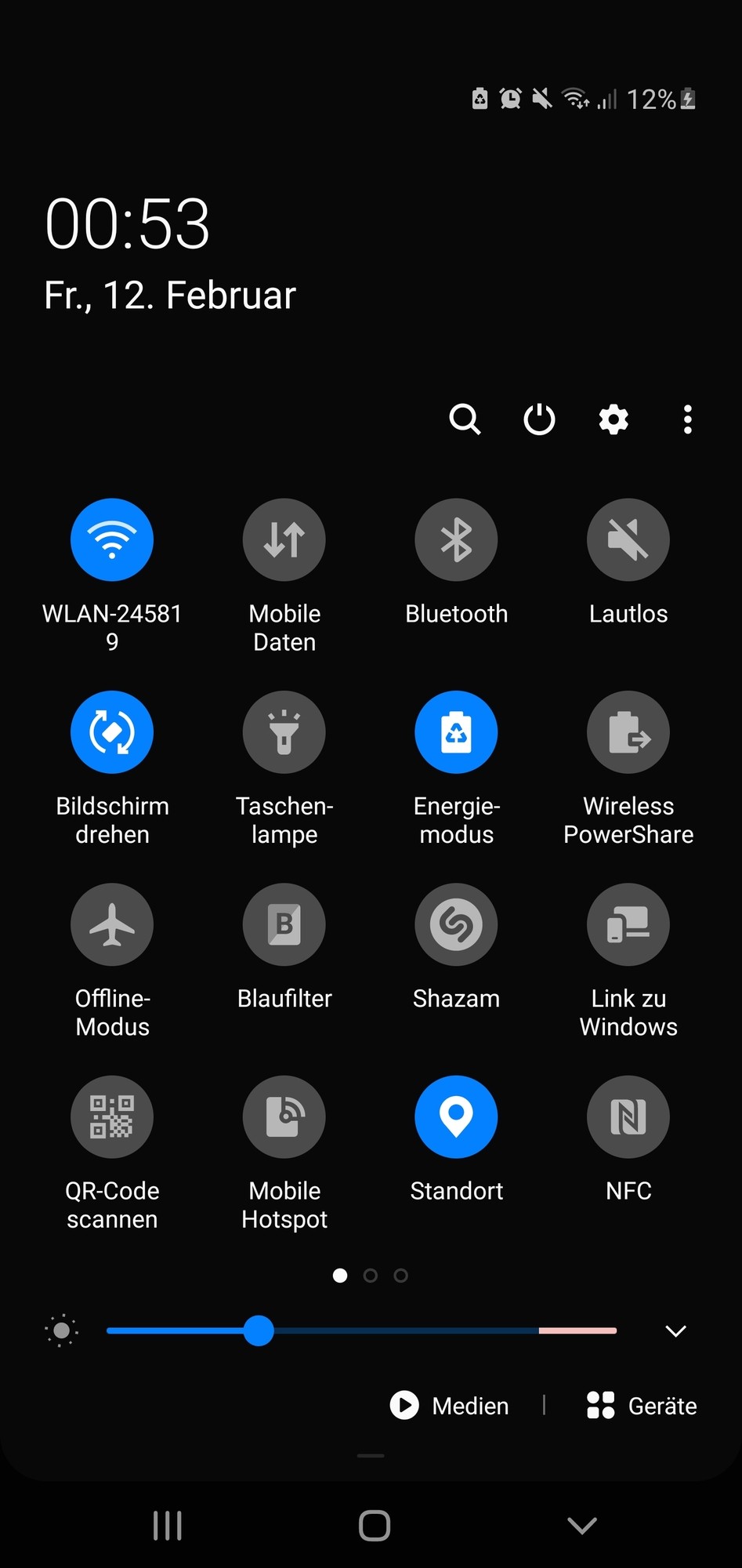Turn on Bluetooth
742x1568 pixels.
[x=456, y=539]
